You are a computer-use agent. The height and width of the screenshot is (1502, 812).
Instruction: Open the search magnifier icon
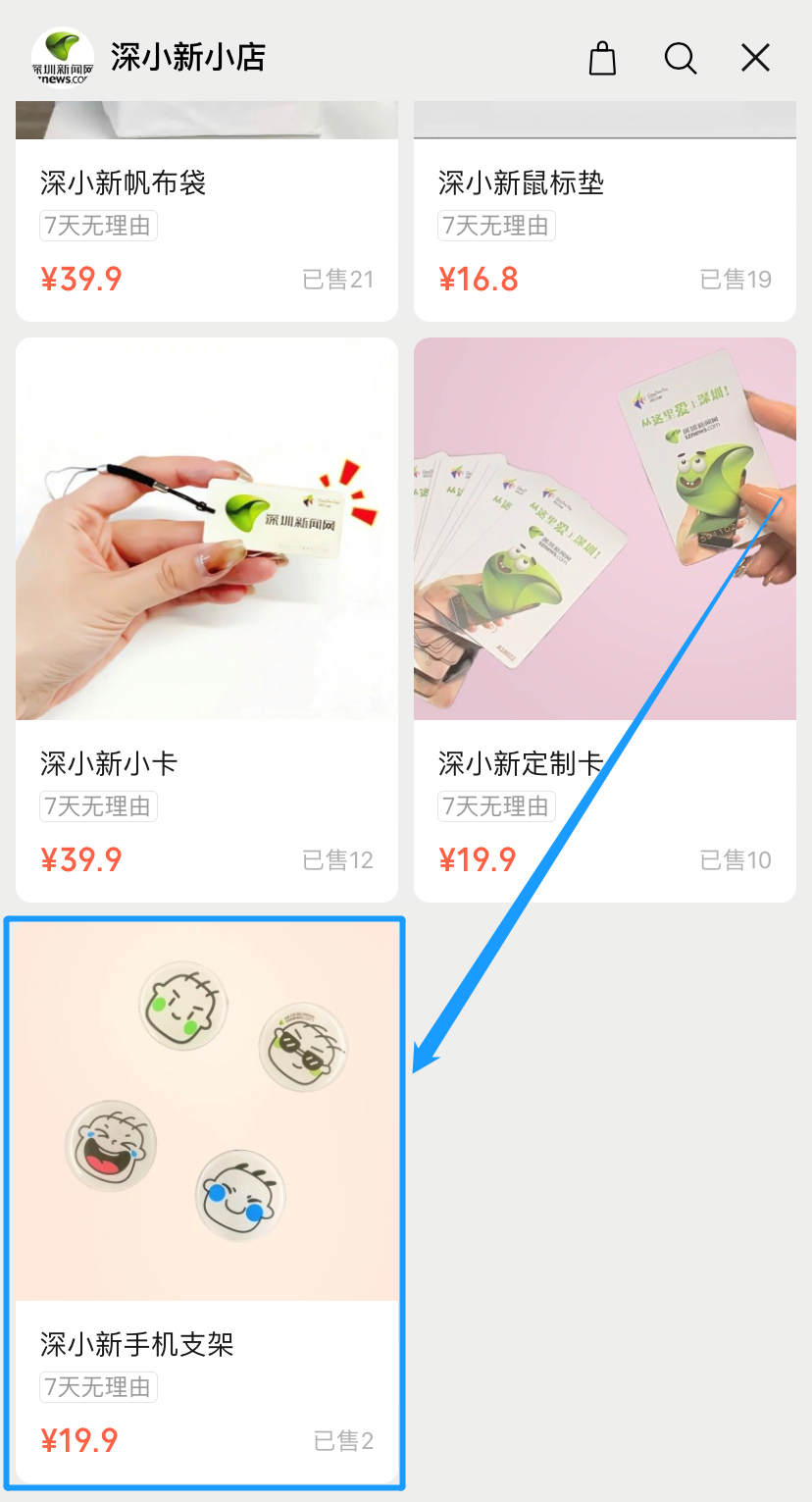tap(680, 58)
